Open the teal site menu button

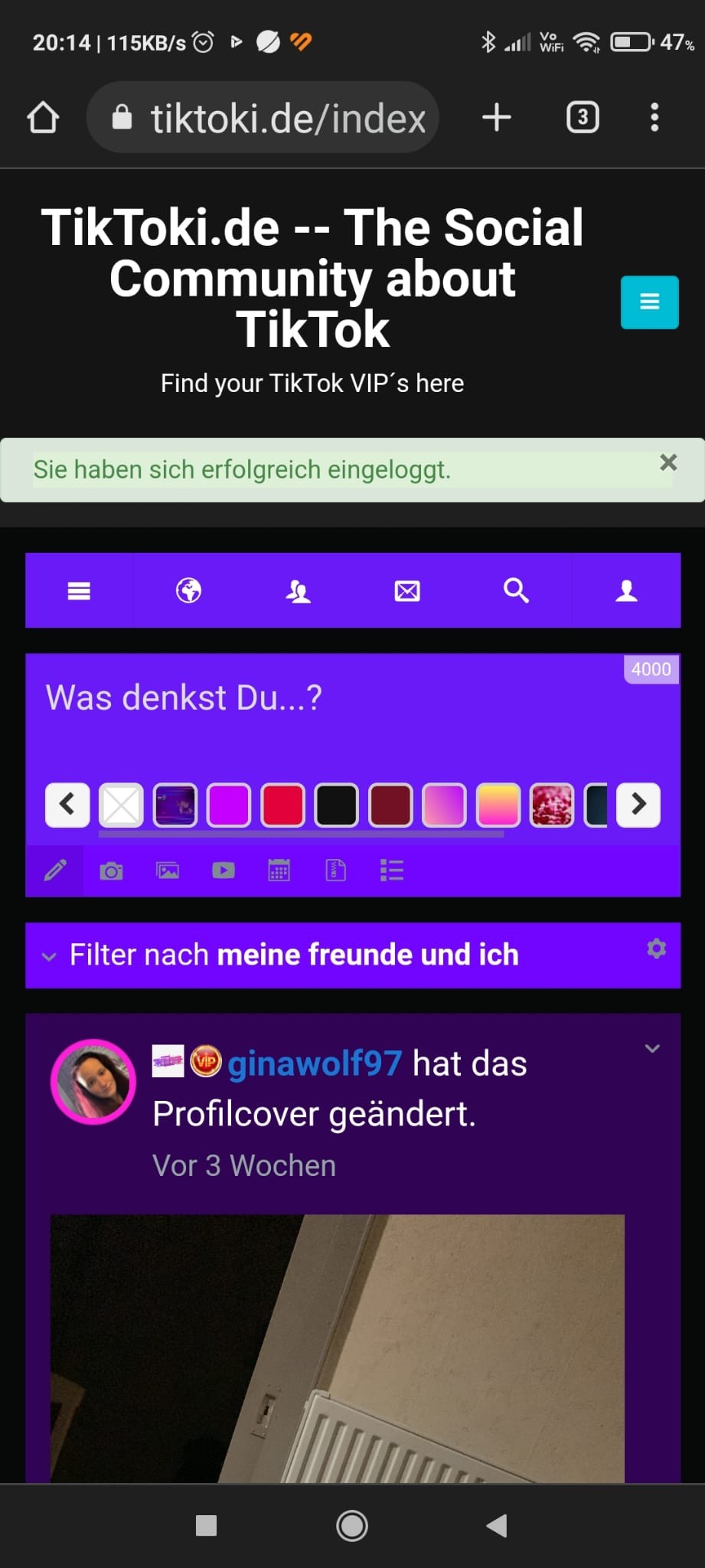[x=649, y=302]
